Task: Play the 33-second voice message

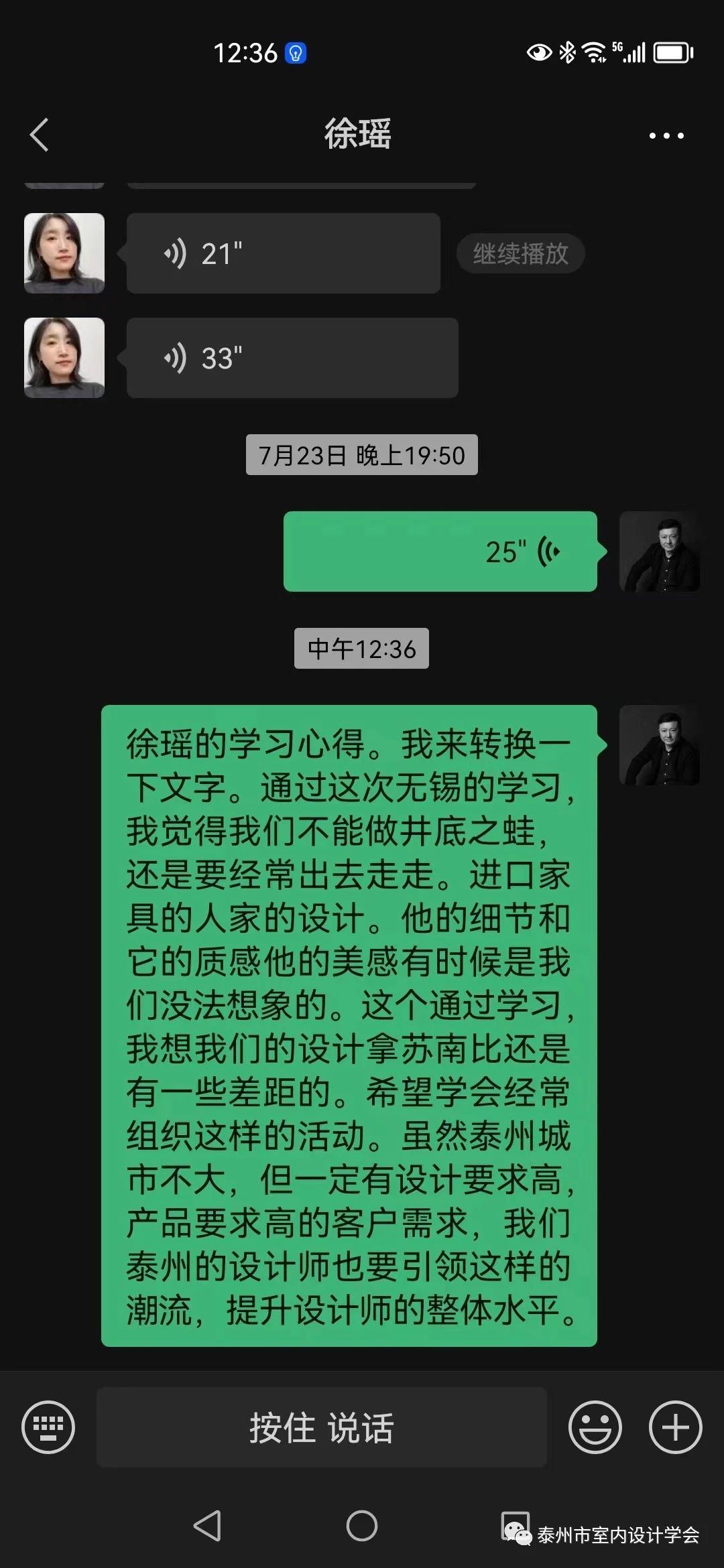Action: coord(292,358)
